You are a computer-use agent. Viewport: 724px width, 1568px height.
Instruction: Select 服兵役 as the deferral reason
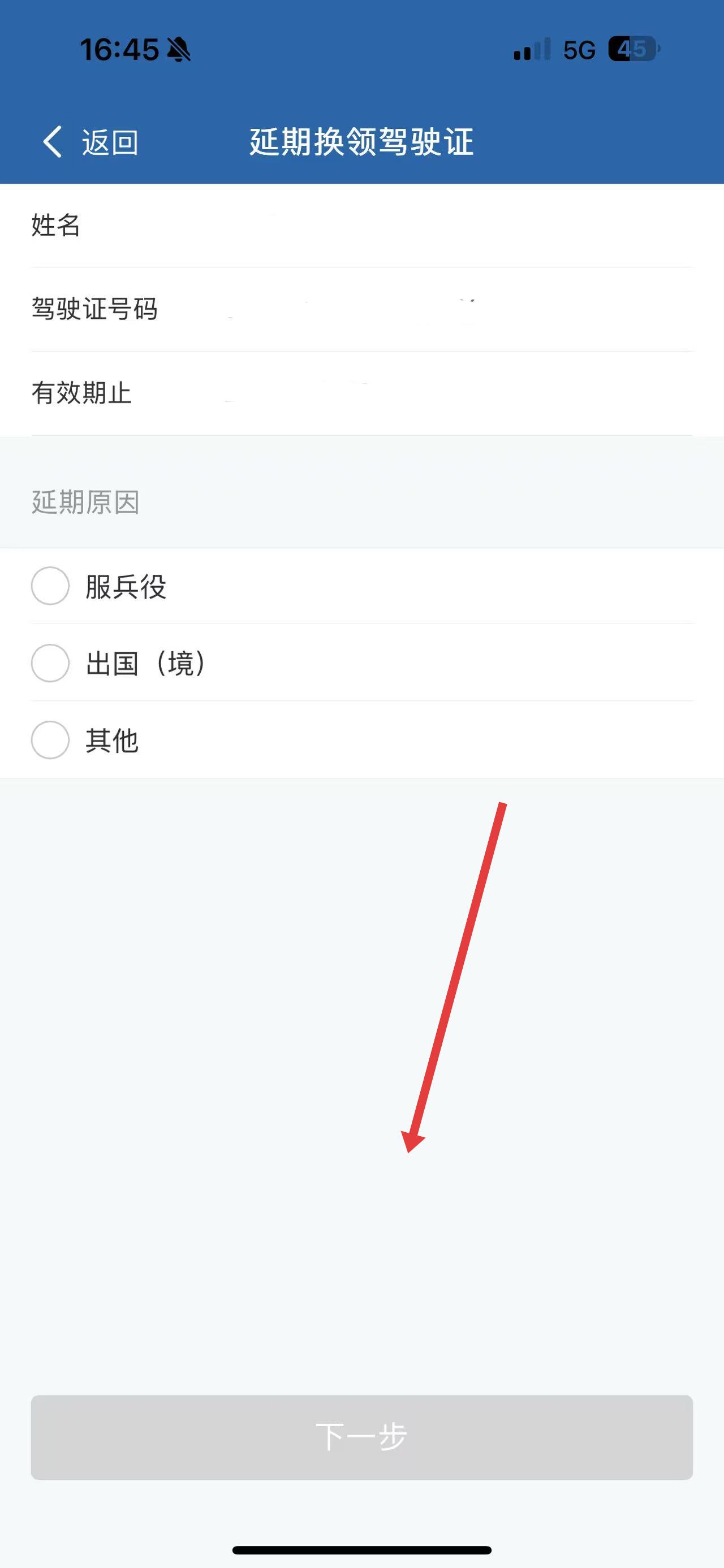tap(50, 586)
